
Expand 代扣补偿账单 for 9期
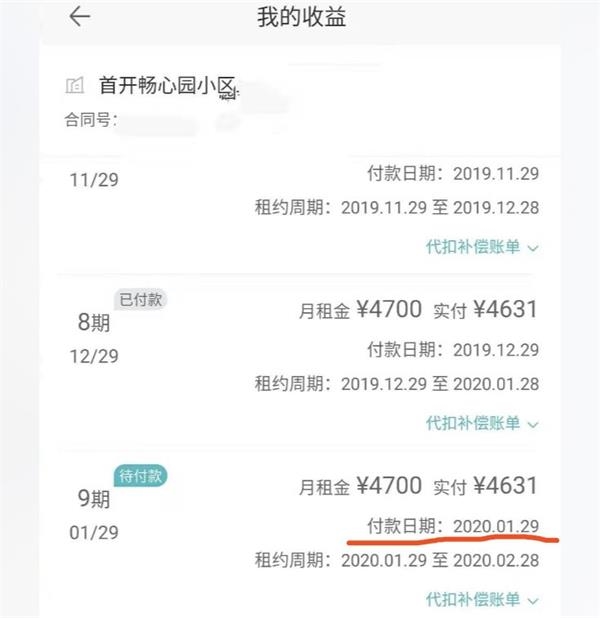(482, 599)
